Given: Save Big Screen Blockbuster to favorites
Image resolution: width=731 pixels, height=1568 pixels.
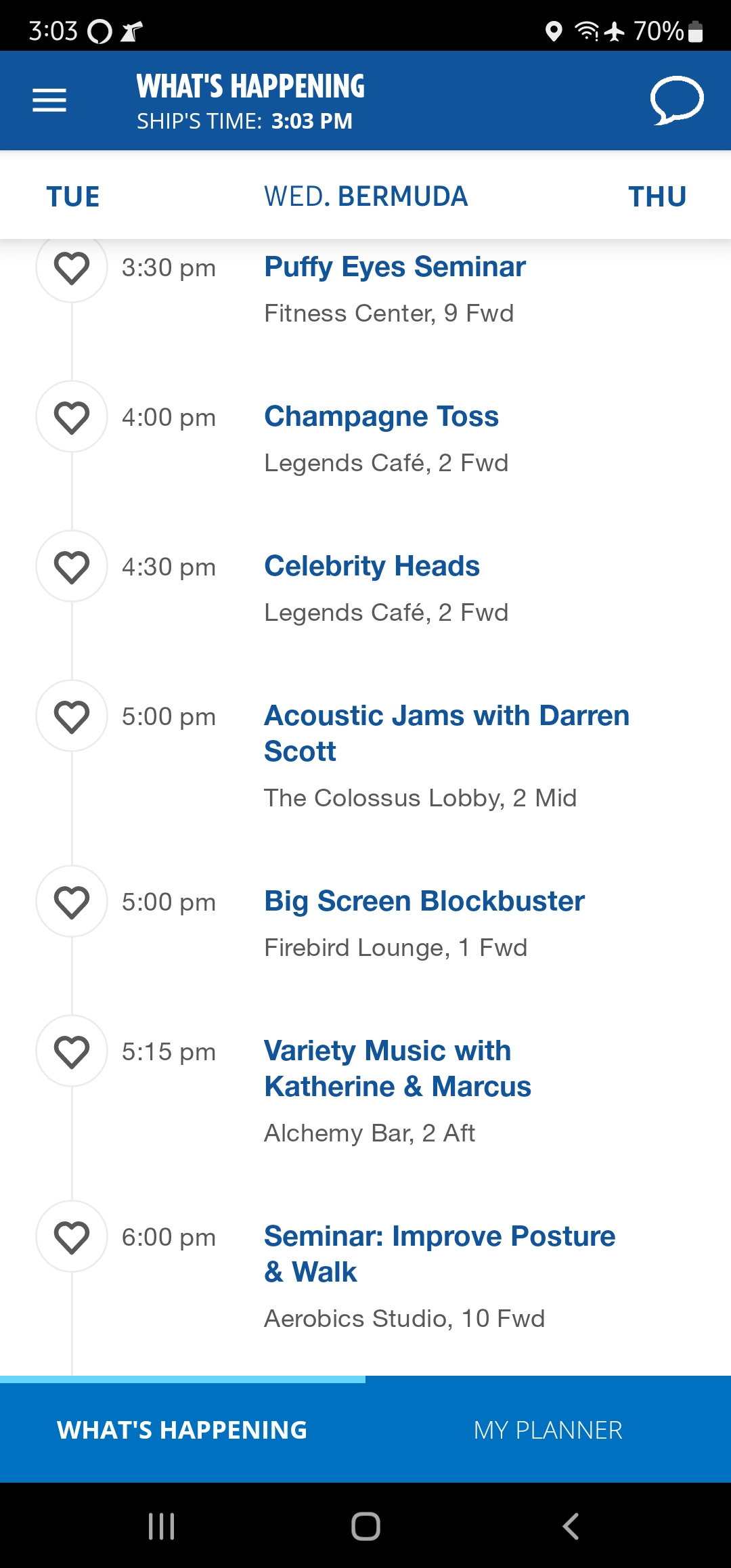Looking at the screenshot, I should click(x=72, y=902).
